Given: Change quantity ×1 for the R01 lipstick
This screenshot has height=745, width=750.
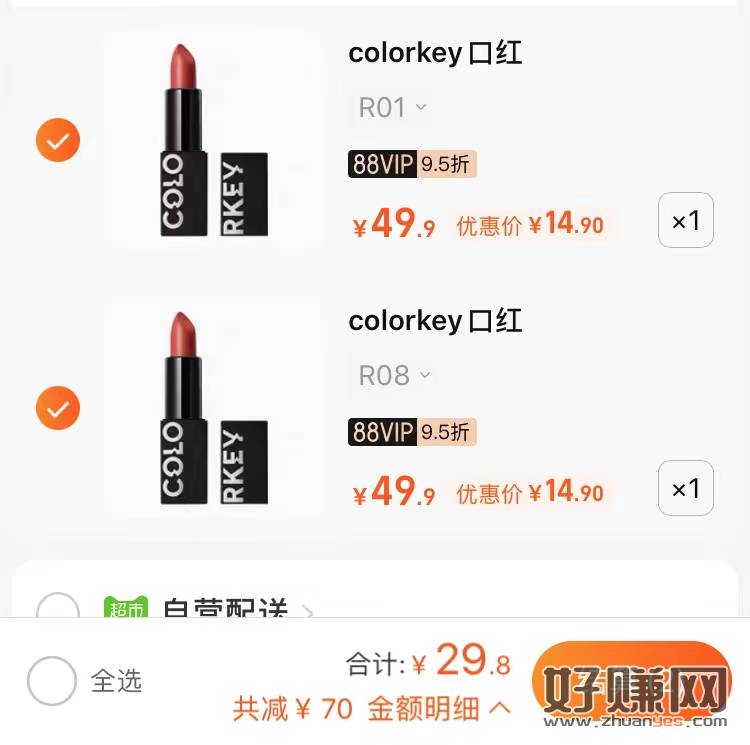Looking at the screenshot, I should pyautogui.click(x=685, y=220).
